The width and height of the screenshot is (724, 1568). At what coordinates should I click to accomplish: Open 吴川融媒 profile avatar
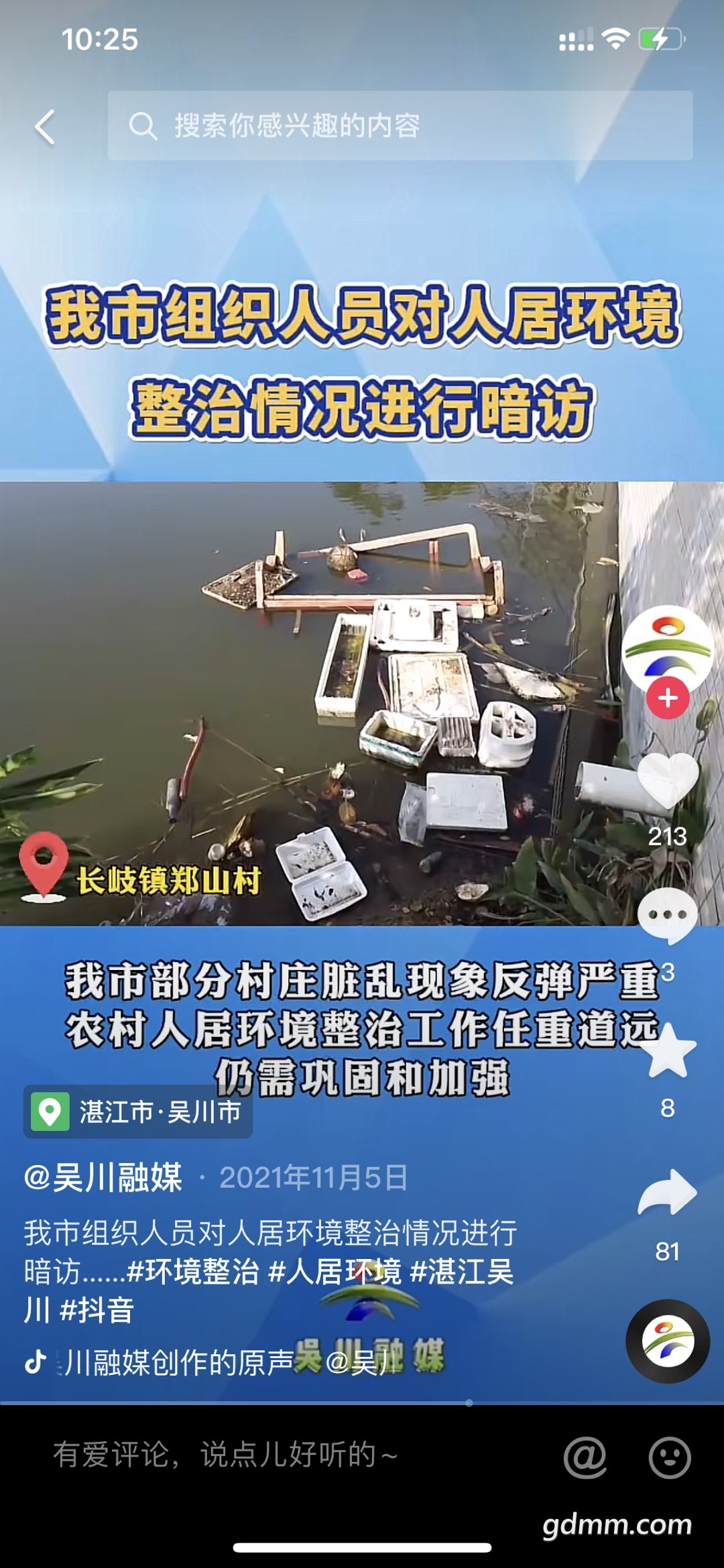coord(667,648)
